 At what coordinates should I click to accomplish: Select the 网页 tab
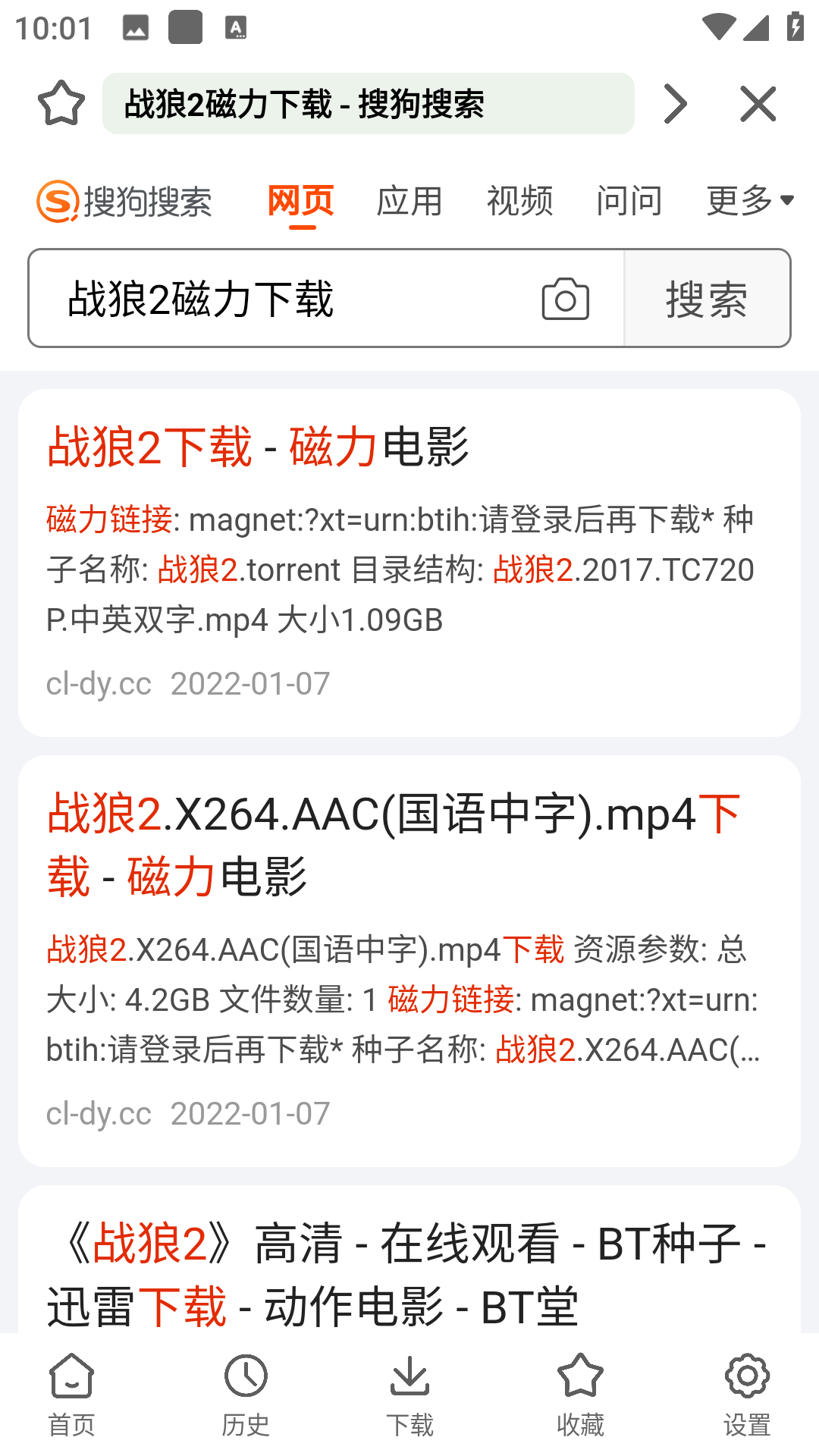point(301,202)
